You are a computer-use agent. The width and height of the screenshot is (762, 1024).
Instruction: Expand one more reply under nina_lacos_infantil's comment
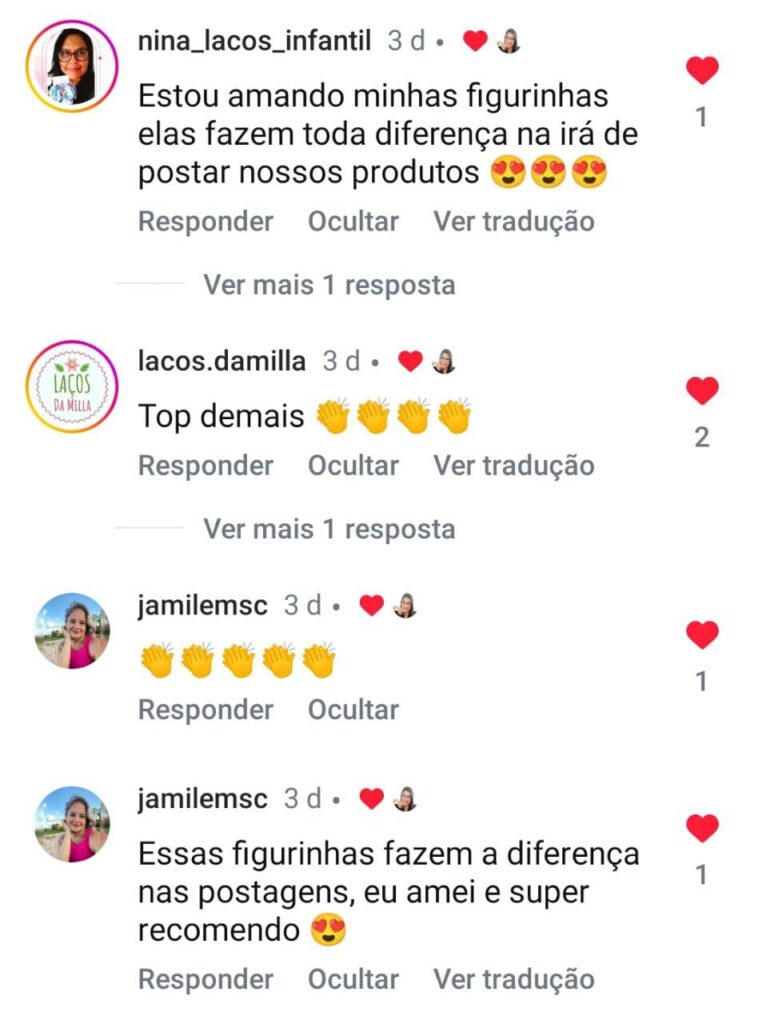(329, 285)
